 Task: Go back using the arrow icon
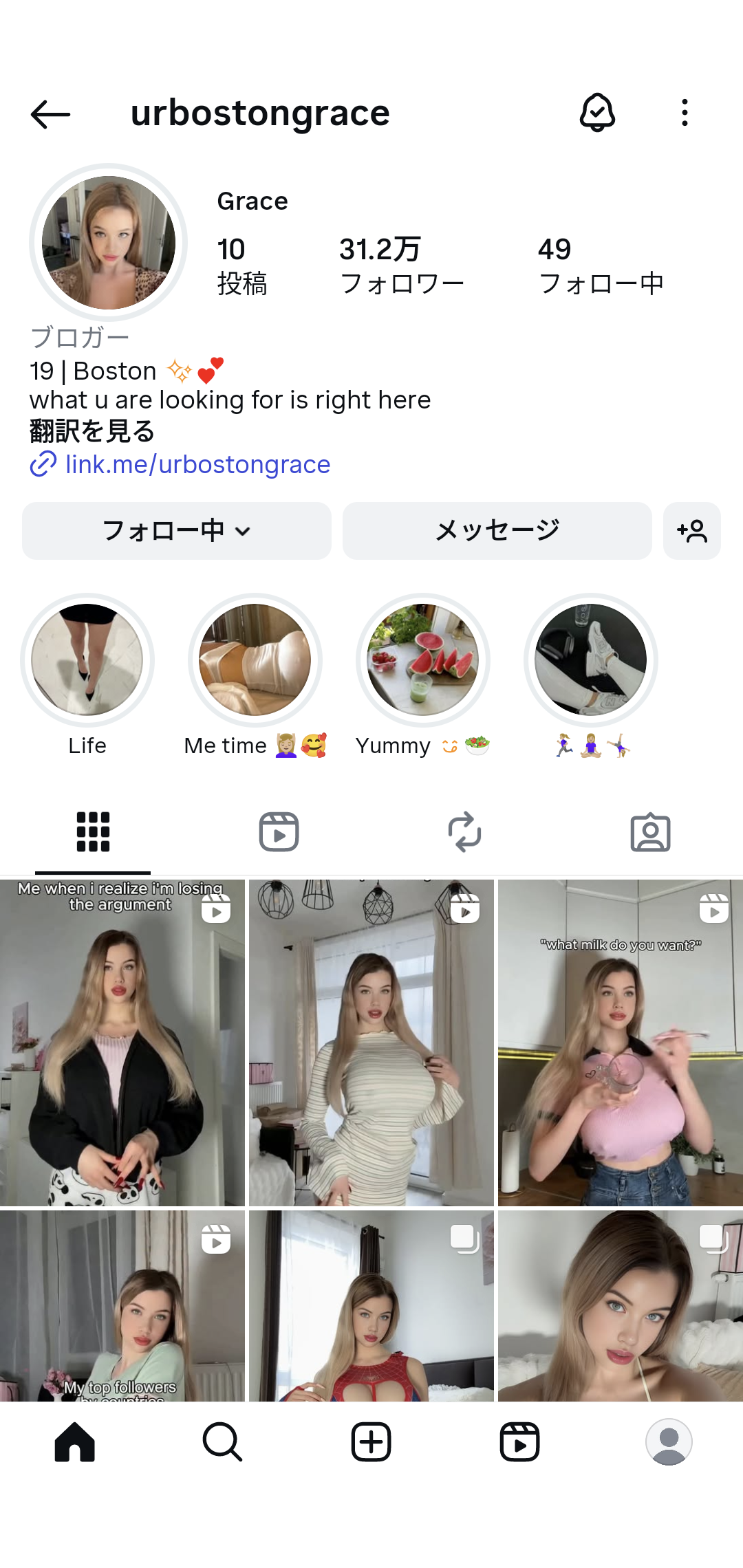(50, 113)
